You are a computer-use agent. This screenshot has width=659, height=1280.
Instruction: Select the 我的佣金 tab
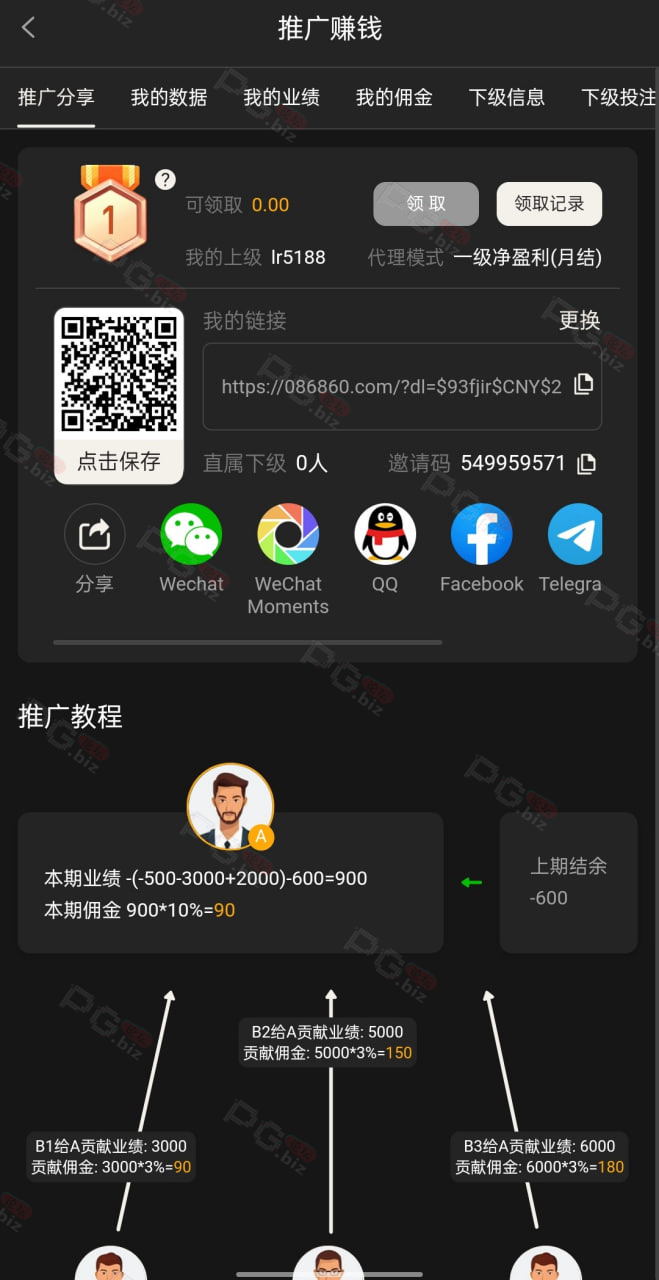pos(394,97)
